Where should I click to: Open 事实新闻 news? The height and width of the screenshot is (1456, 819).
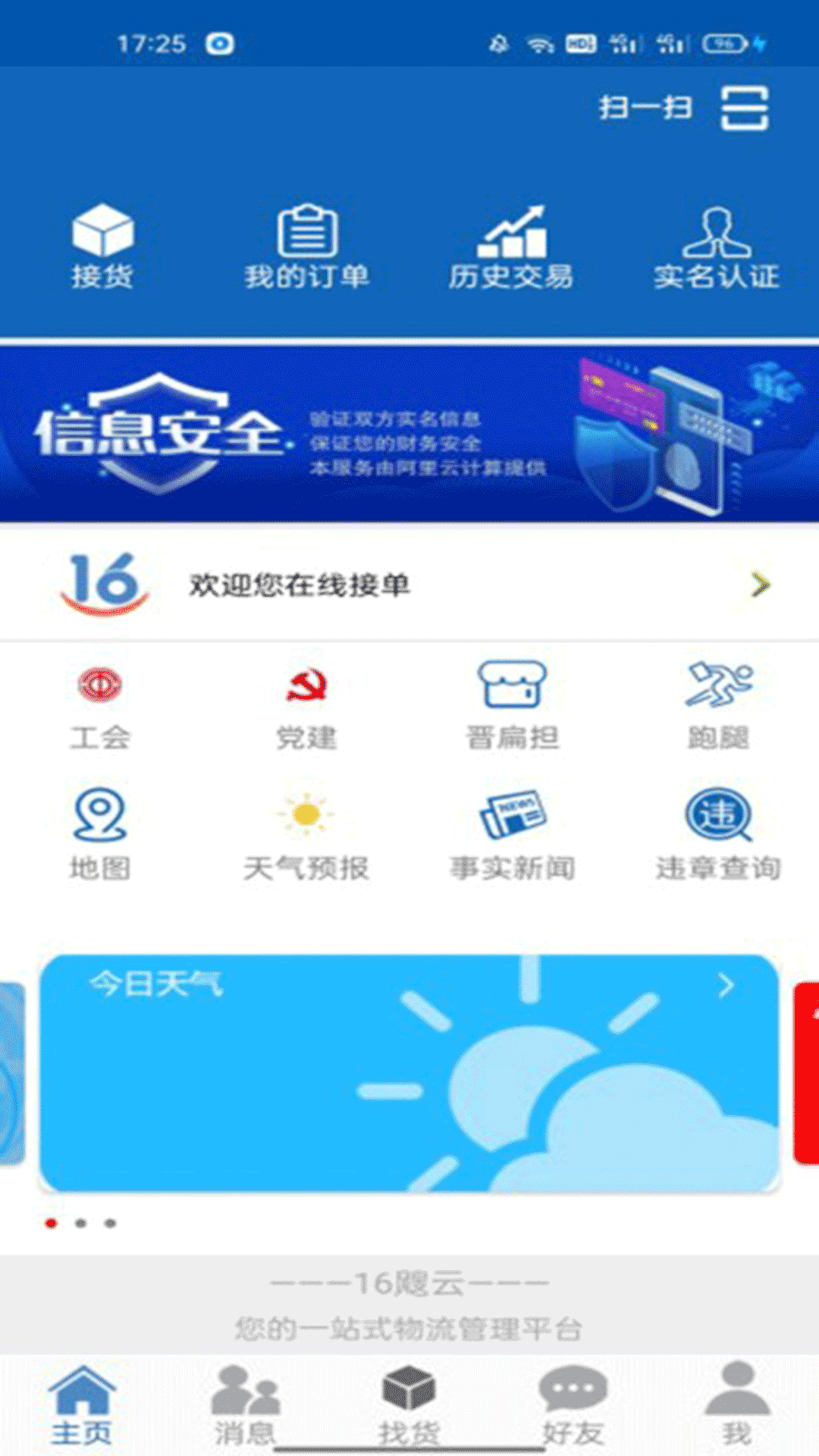tap(513, 834)
